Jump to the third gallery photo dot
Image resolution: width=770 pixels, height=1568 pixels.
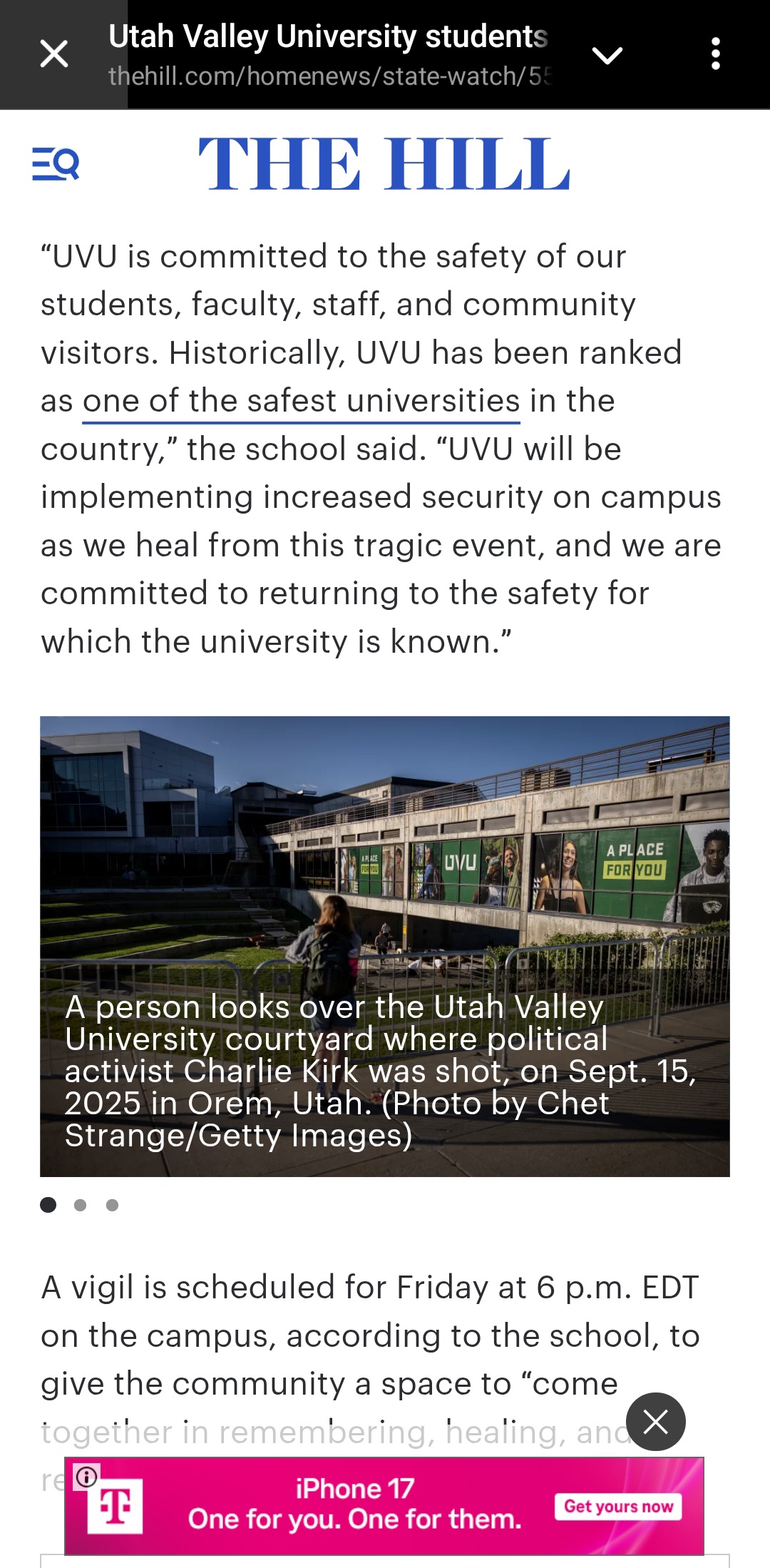pyautogui.click(x=112, y=1205)
